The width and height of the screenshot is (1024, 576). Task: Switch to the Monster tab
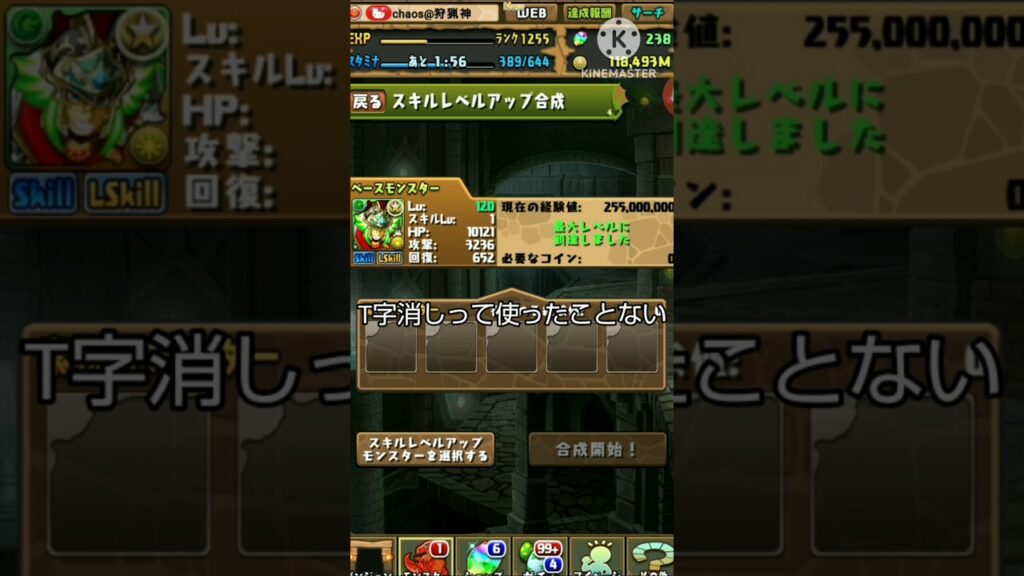pos(425,556)
